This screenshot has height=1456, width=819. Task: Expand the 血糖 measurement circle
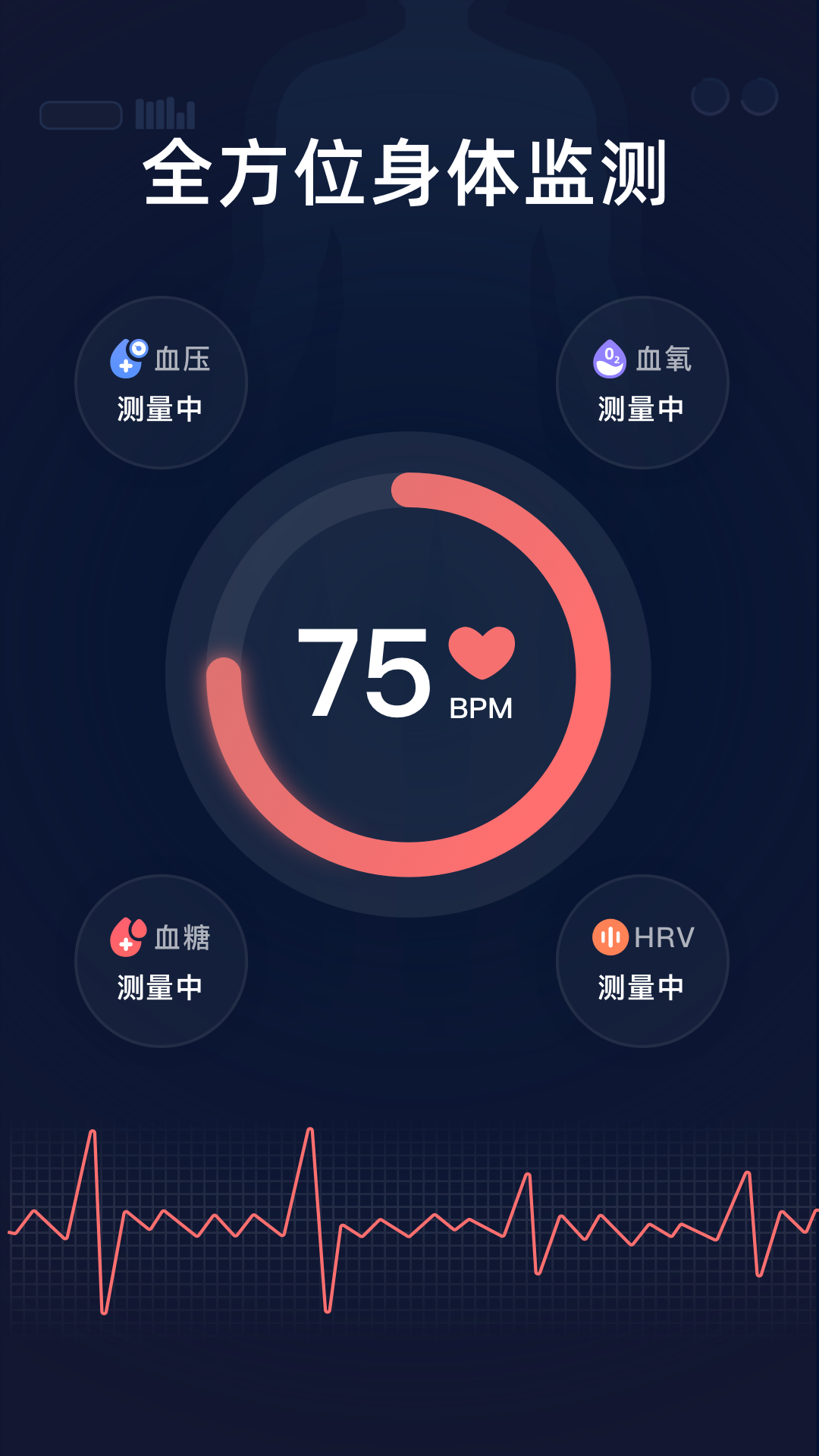(162, 961)
